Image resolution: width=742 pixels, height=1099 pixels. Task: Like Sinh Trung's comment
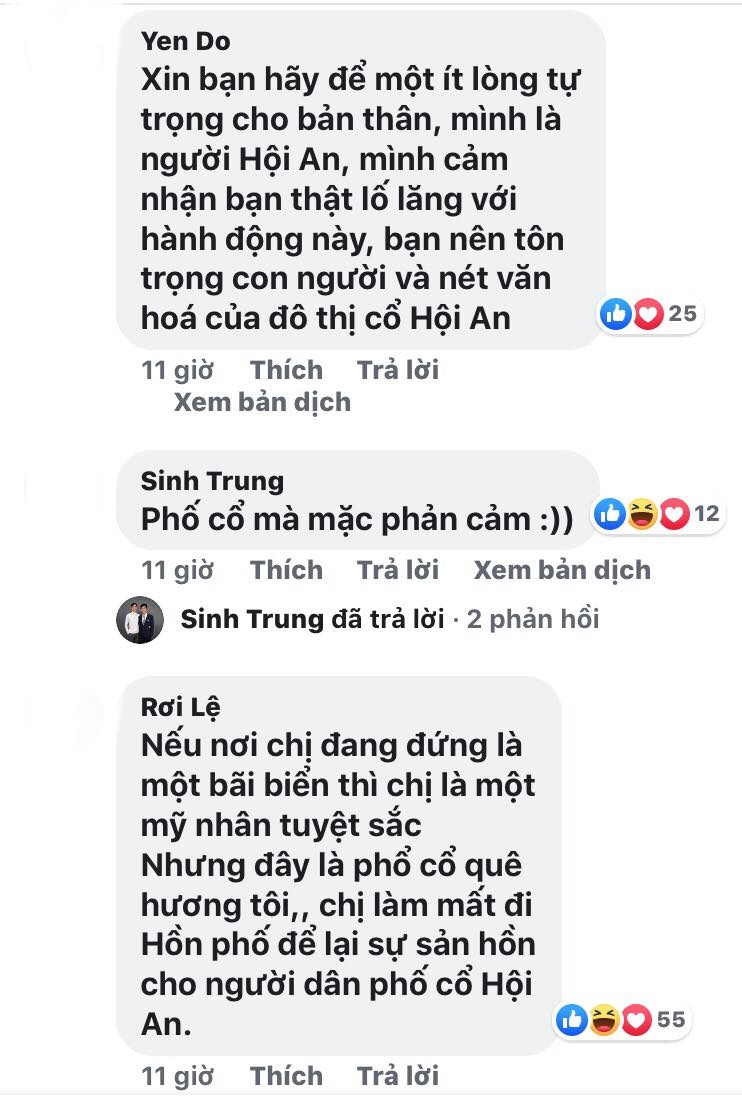point(286,570)
